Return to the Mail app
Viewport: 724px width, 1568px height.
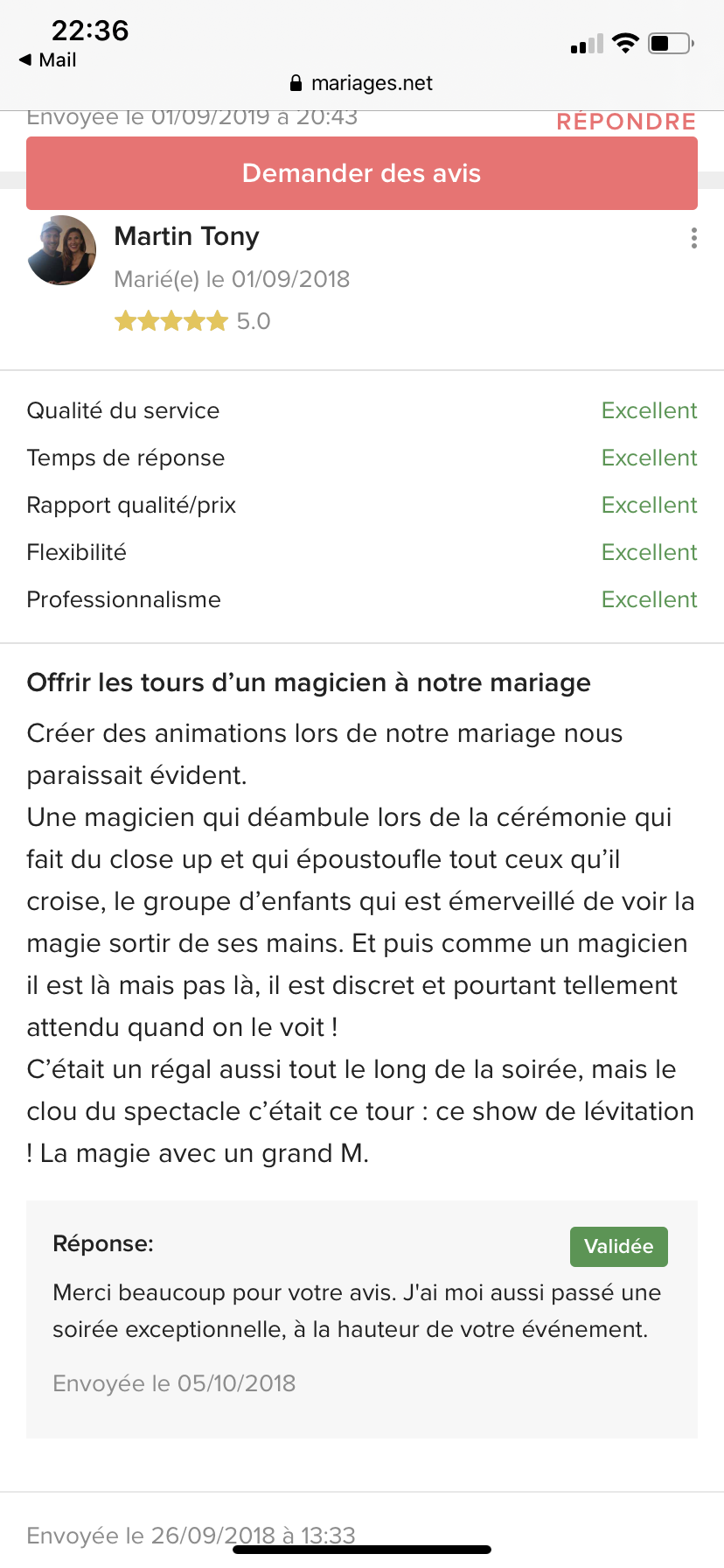[x=47, y=59]
